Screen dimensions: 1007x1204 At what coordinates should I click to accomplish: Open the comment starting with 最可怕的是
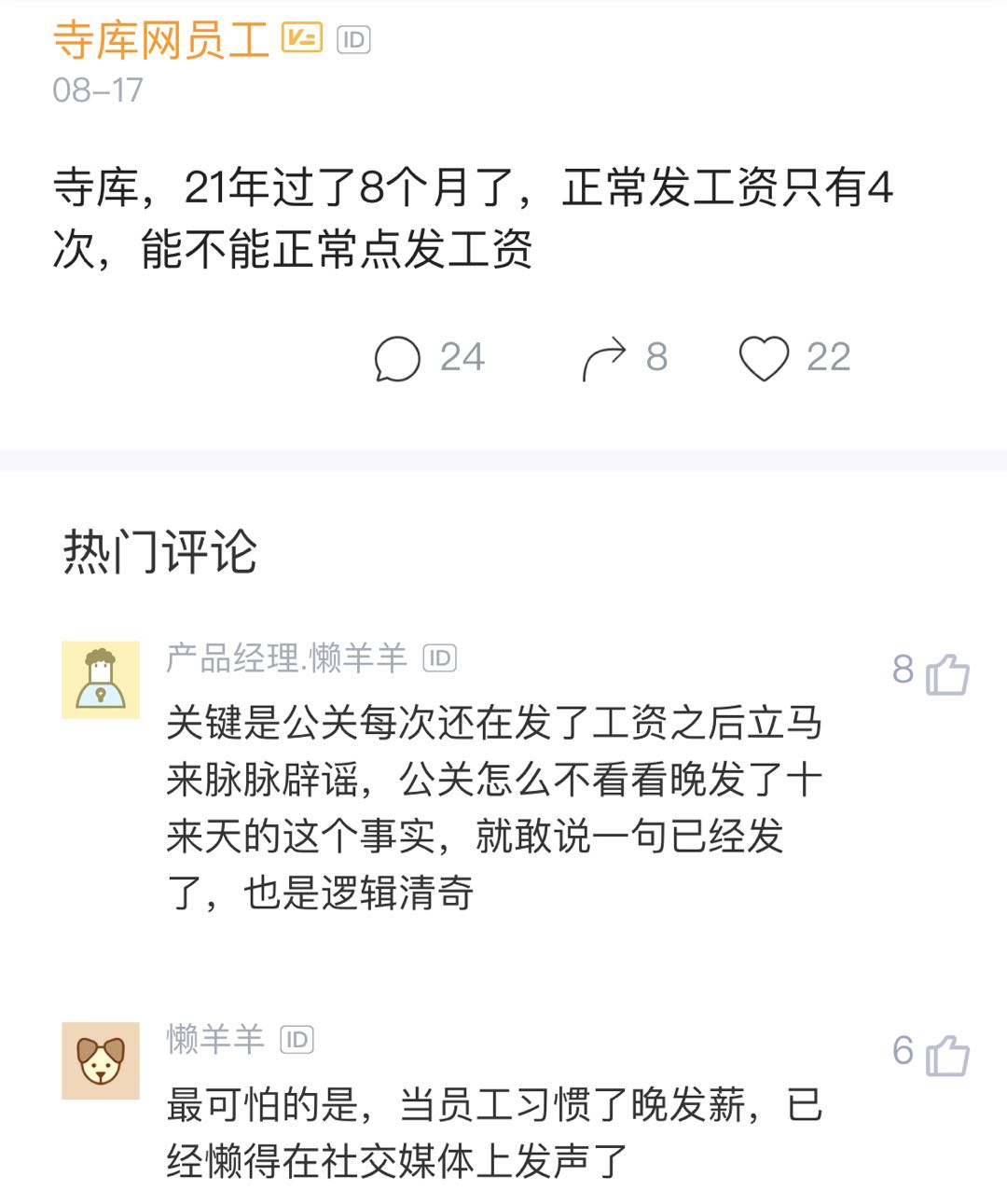point(494,1132)
